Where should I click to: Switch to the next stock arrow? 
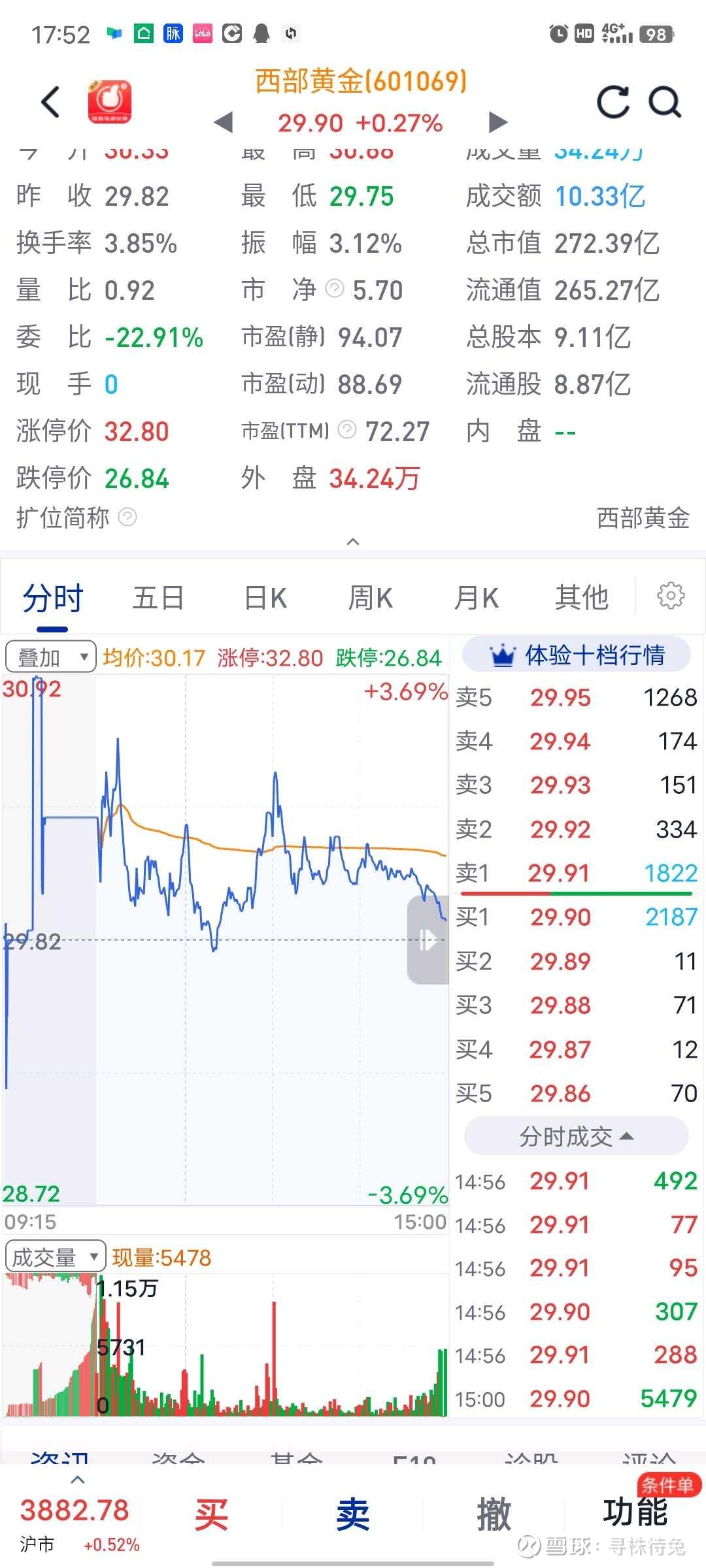click(498, 122)
